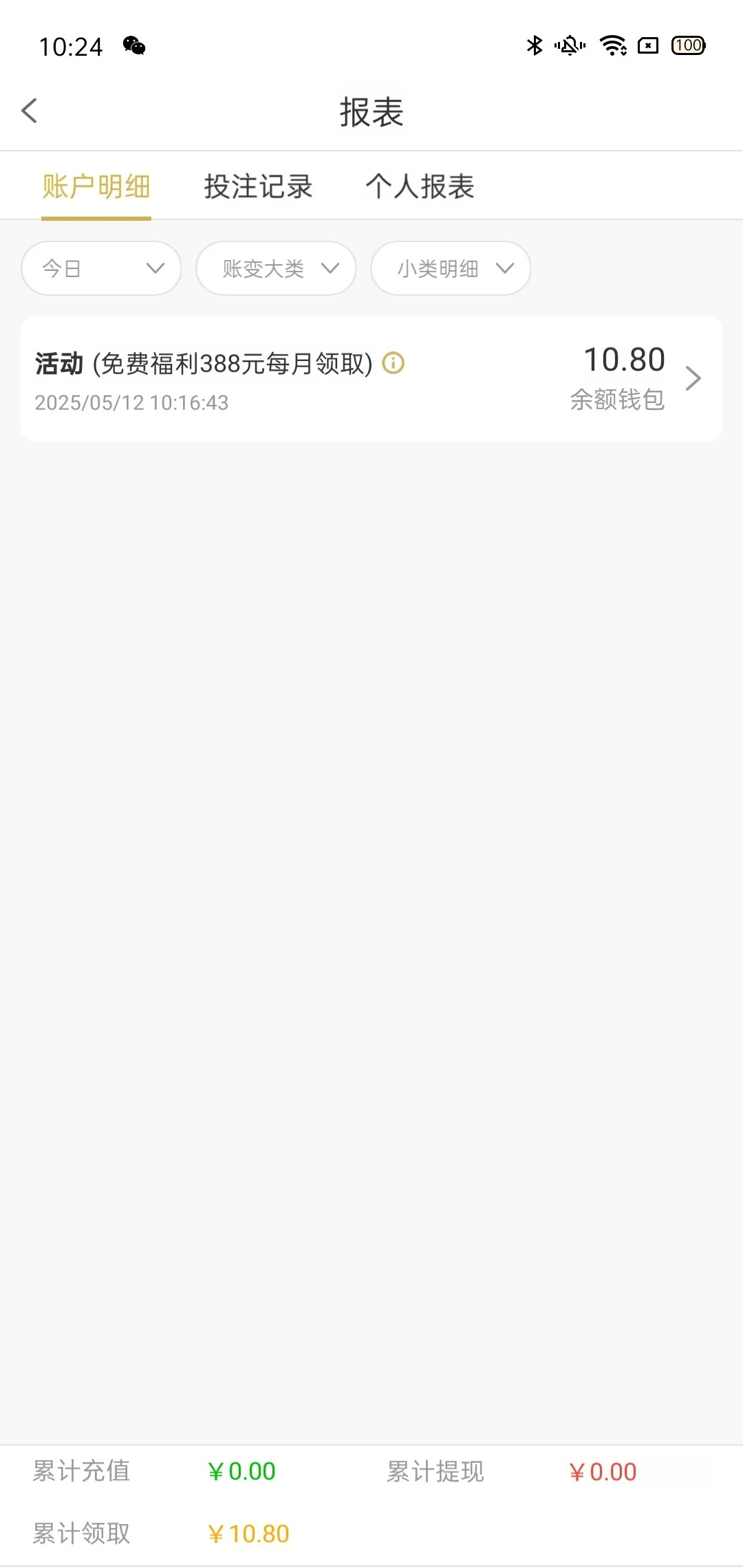Tap the 累计提现 ¥0.00 amount
This screenshot has width=743, height=1568.
click(602, 1472)
